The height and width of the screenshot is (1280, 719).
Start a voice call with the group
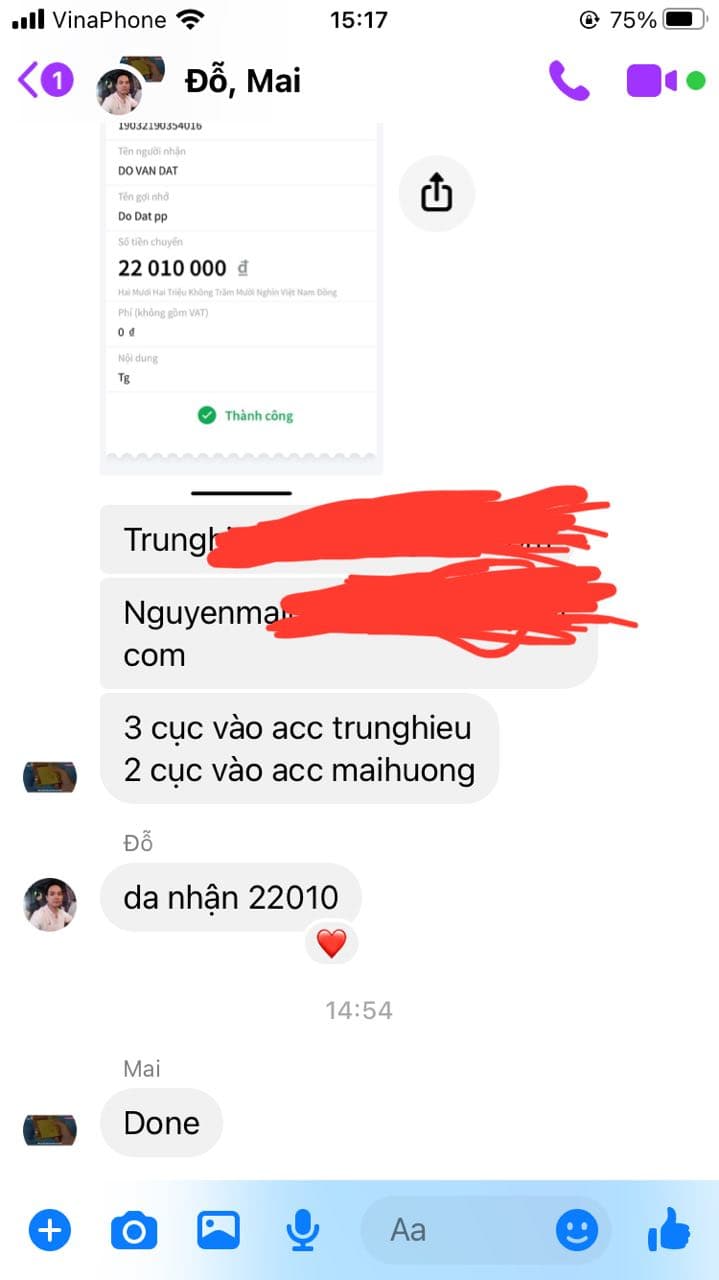[569, 81]
